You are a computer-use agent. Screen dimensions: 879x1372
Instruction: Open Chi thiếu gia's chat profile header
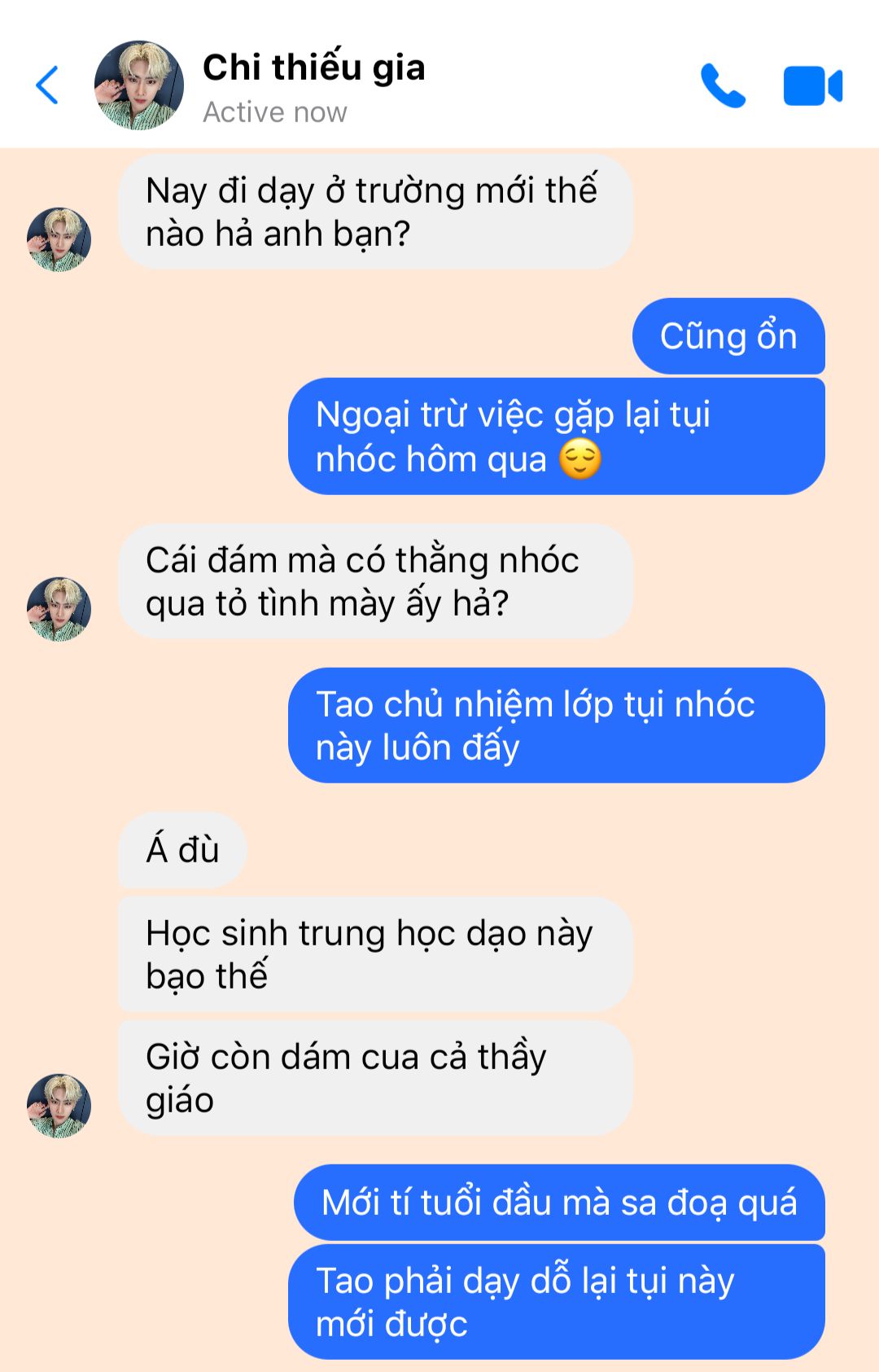pos(313,85)
